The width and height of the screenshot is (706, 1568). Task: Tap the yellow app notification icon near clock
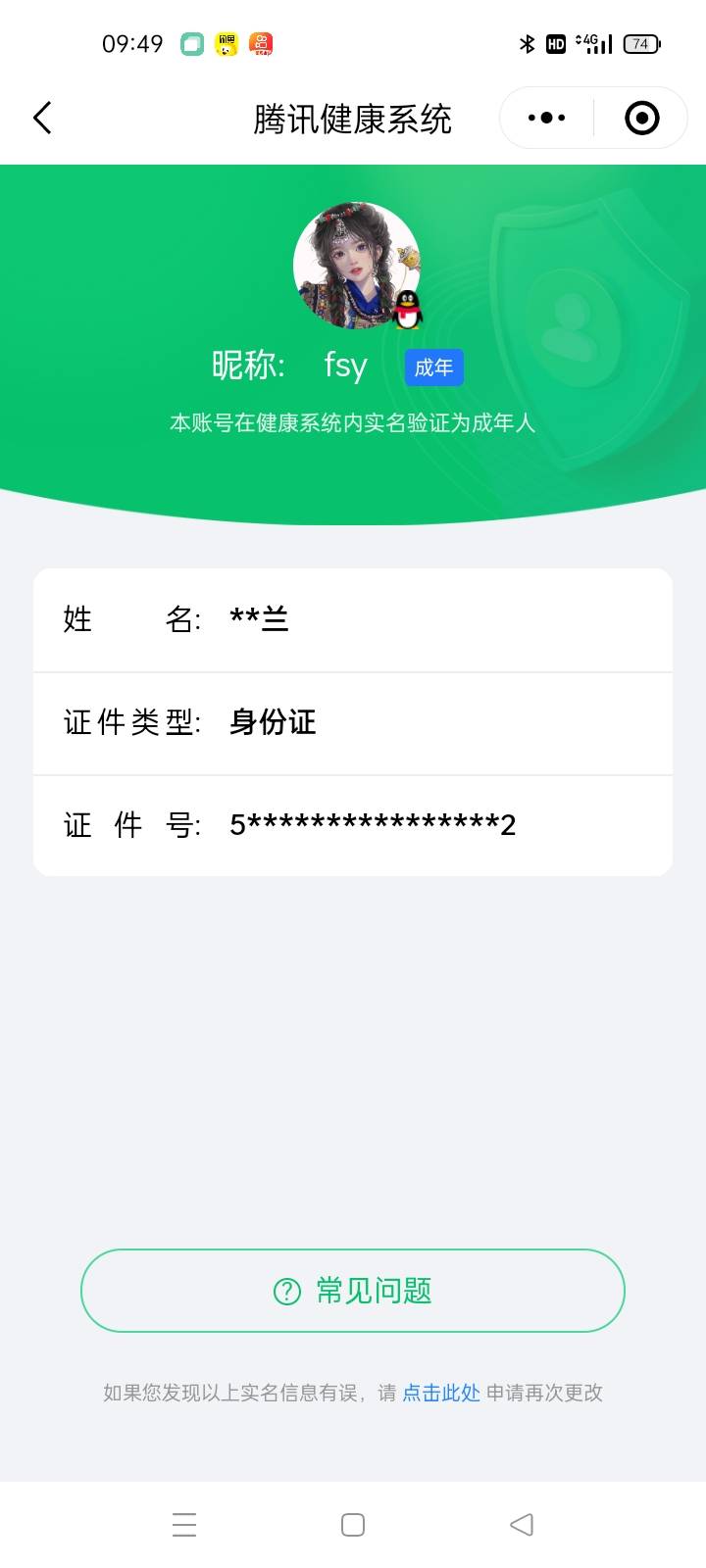pos(227,44)
